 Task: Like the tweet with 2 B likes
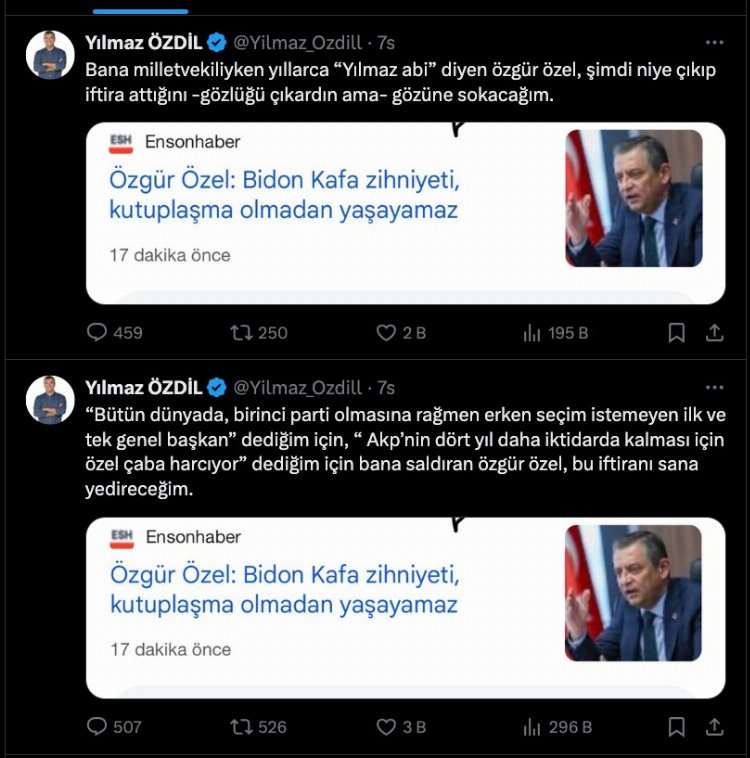click(x=387, y=332)
